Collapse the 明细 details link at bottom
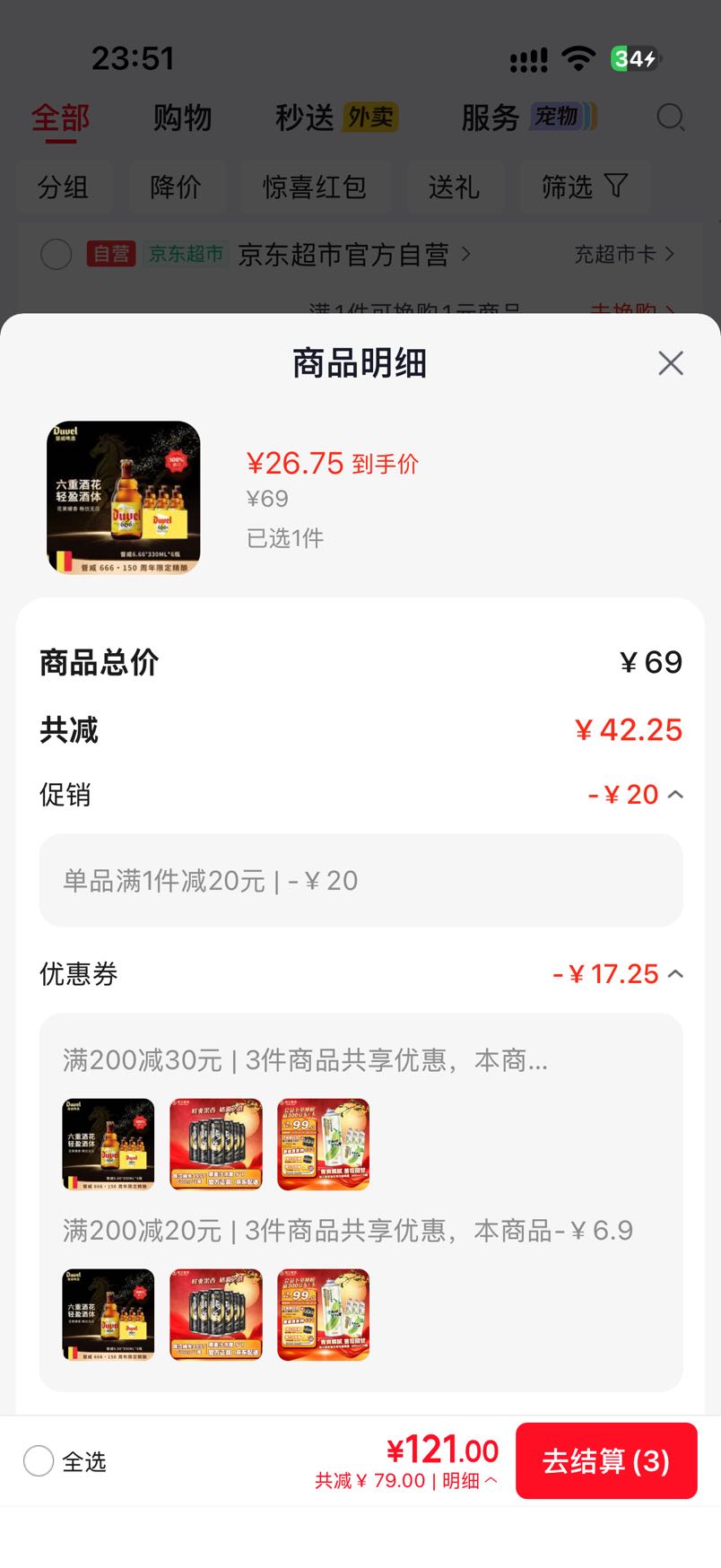The height and width of the screenshot is (1568, 721). 469,1480
